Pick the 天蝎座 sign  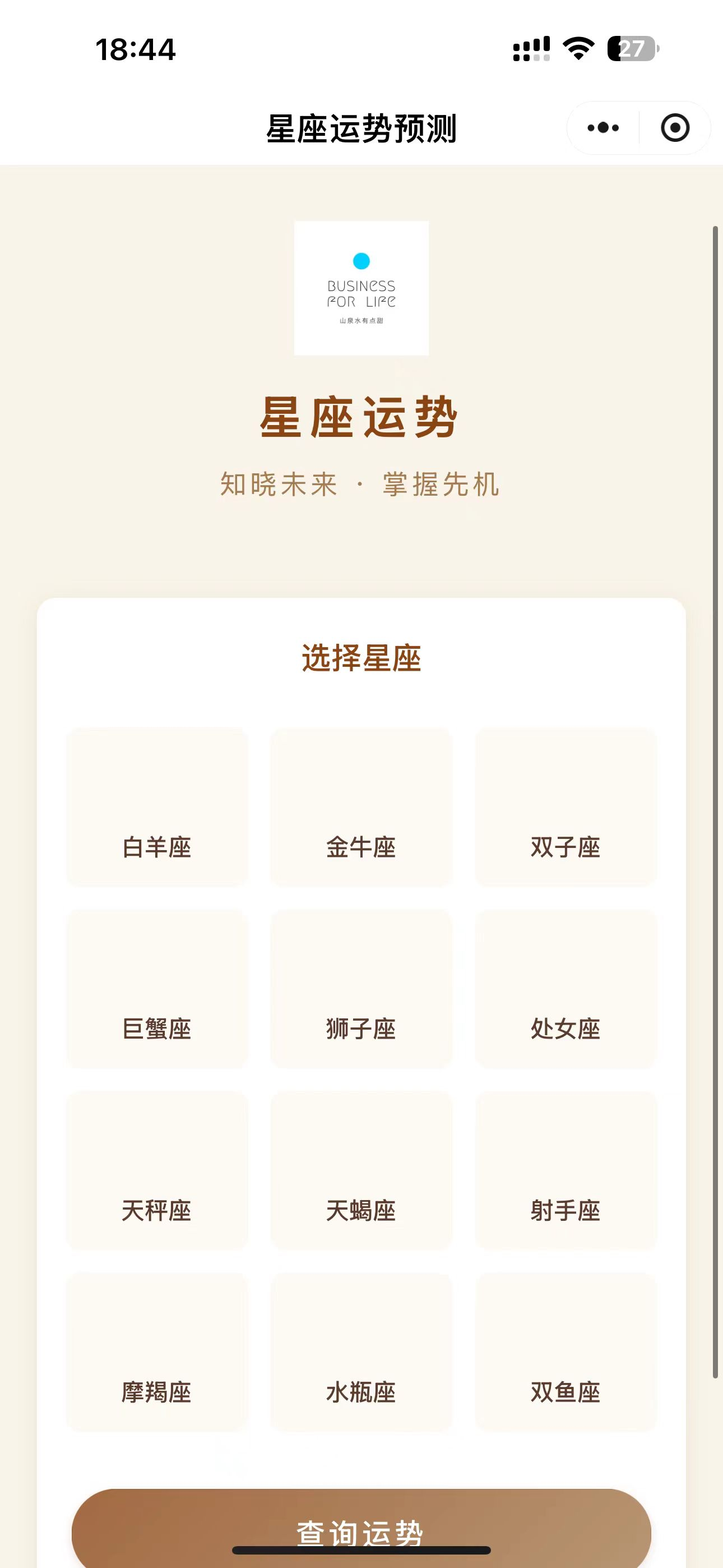point(361,1170)
